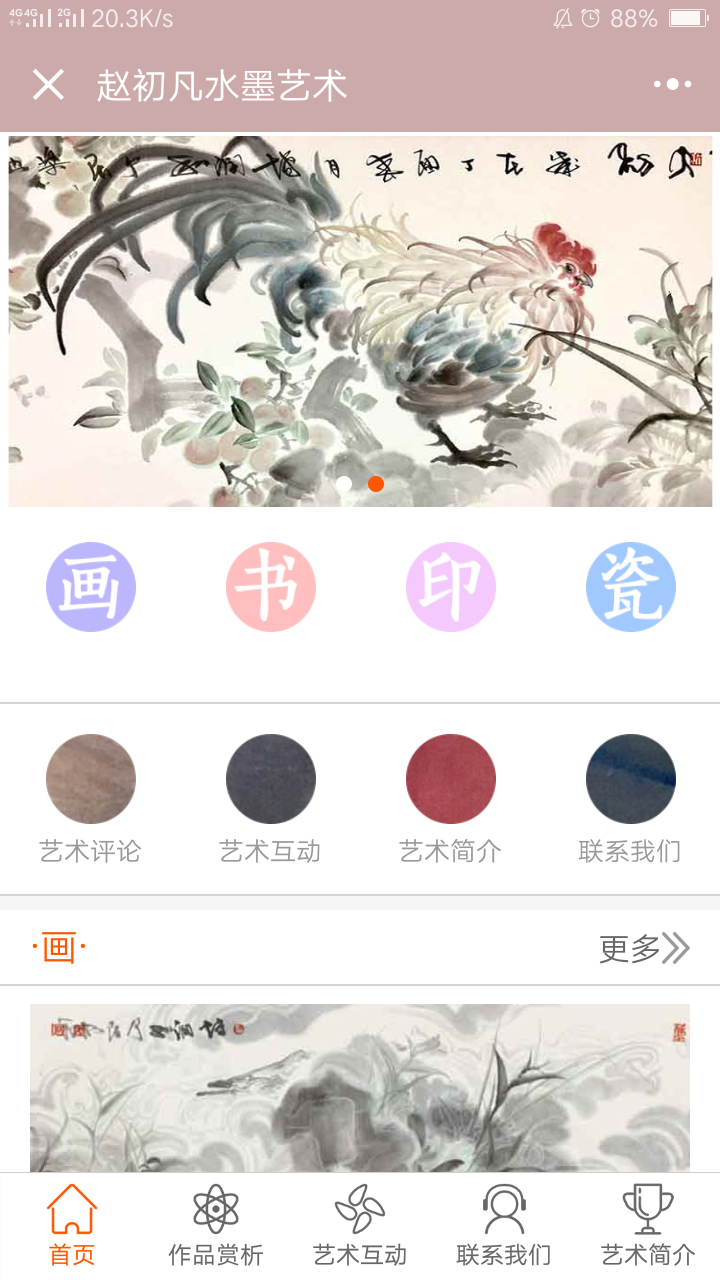Go to the 艺术互动 bottom tab
720x1280 pixels.
pos(360,1226)
